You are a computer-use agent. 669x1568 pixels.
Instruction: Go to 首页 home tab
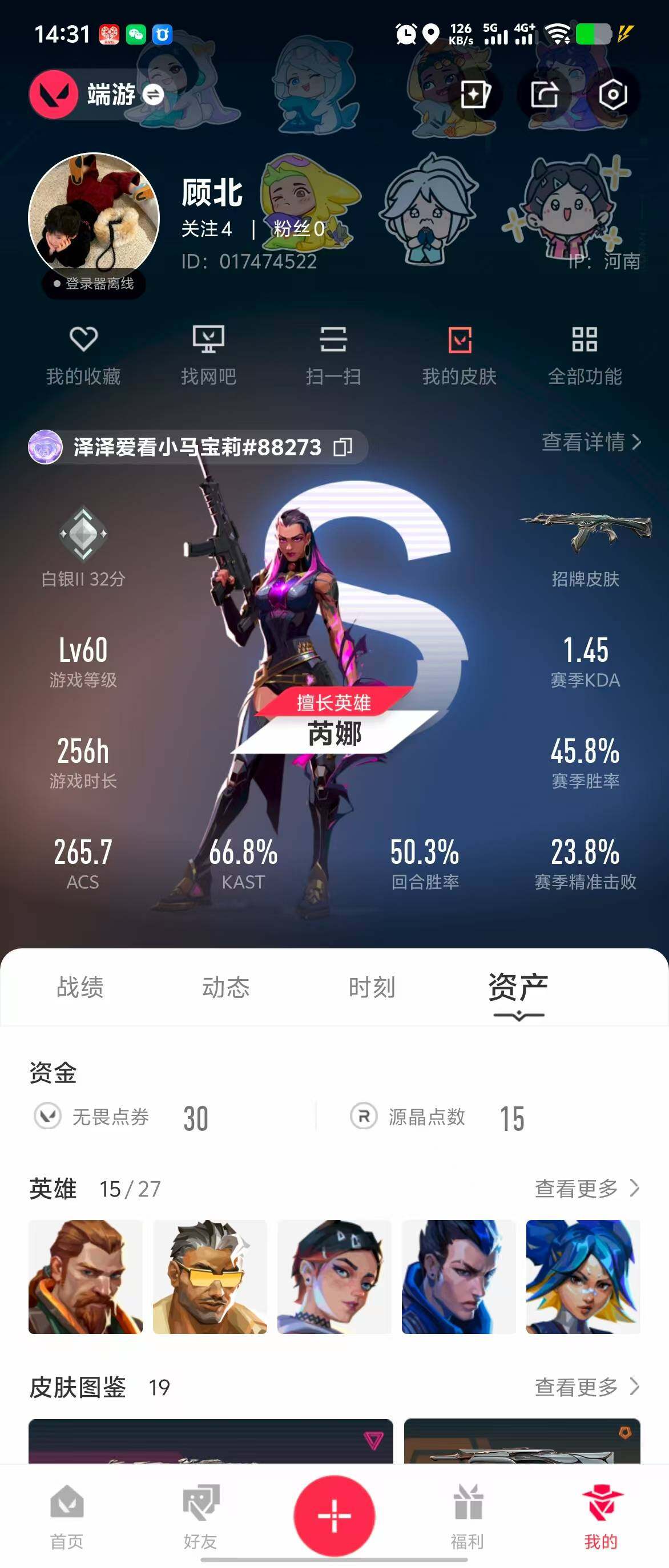67,1516
